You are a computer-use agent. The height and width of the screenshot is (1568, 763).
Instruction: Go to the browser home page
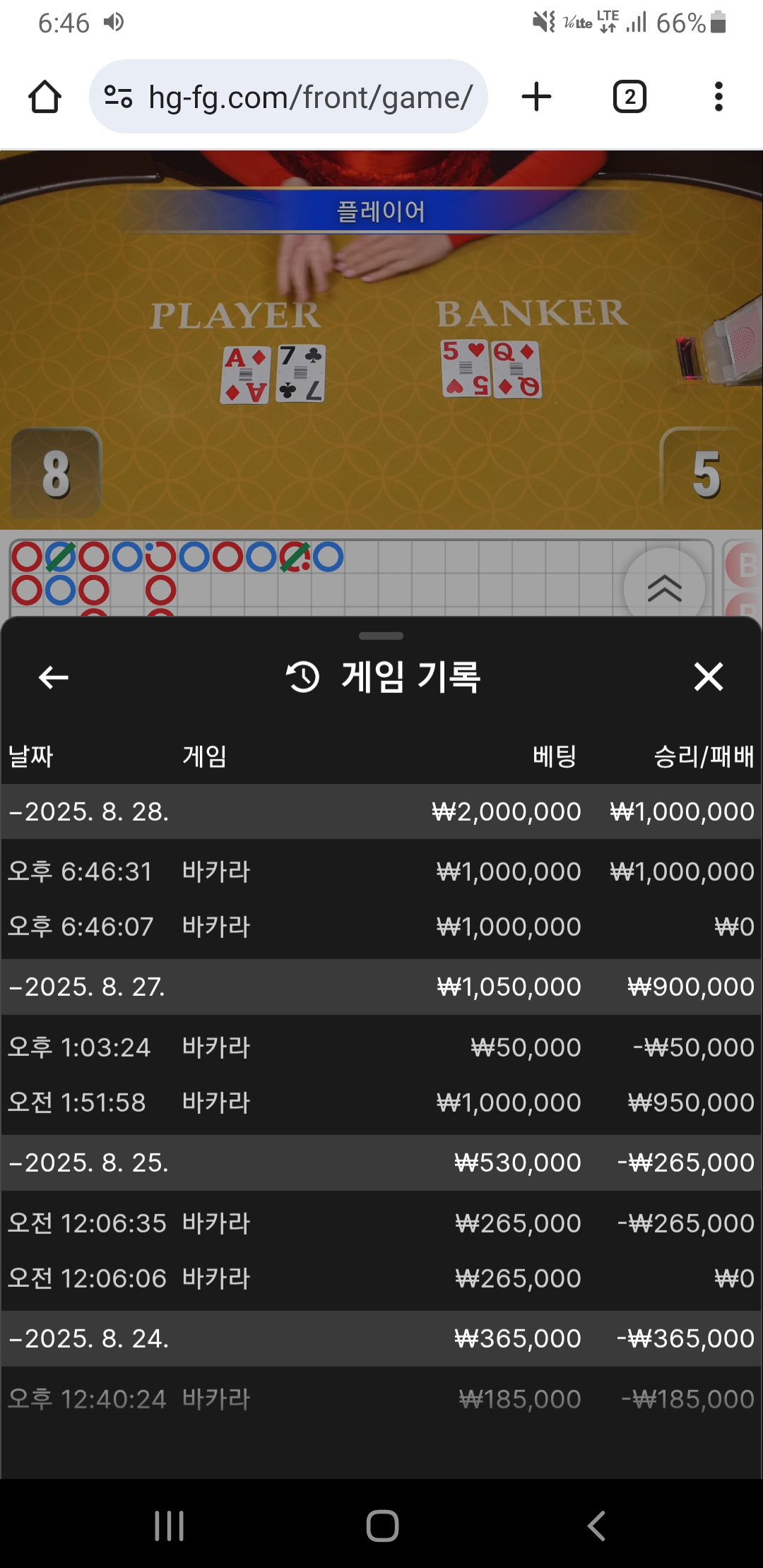[45, 97]
